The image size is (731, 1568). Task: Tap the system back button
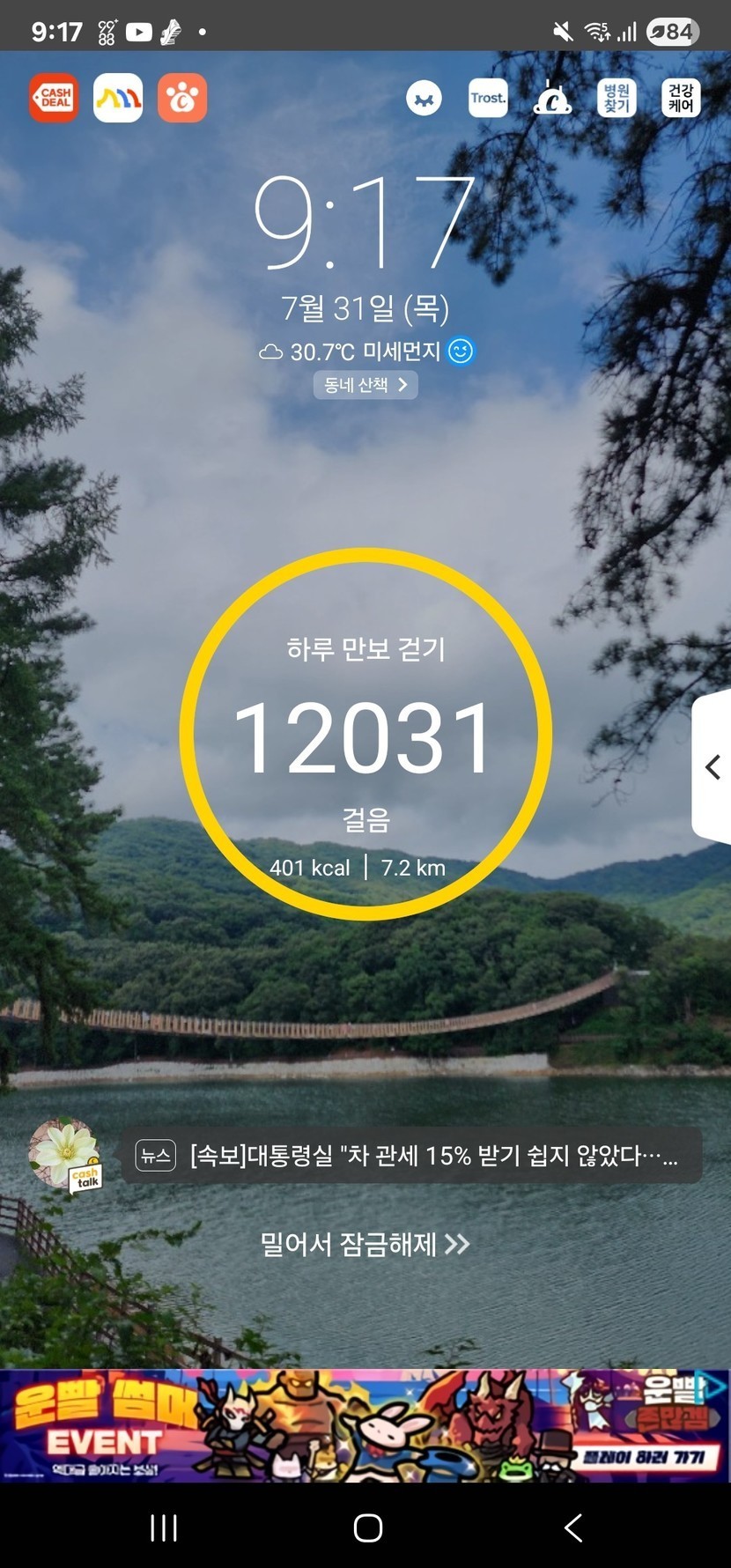(x=573, y=1527)
